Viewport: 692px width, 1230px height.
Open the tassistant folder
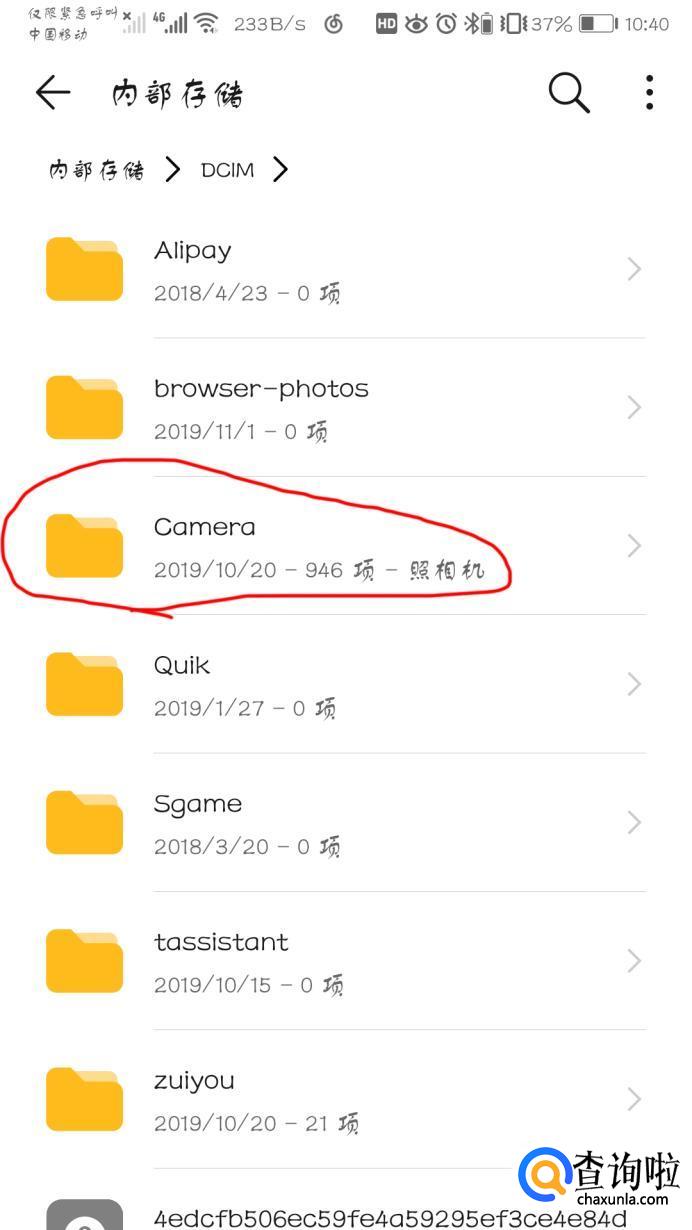(340, 961)
